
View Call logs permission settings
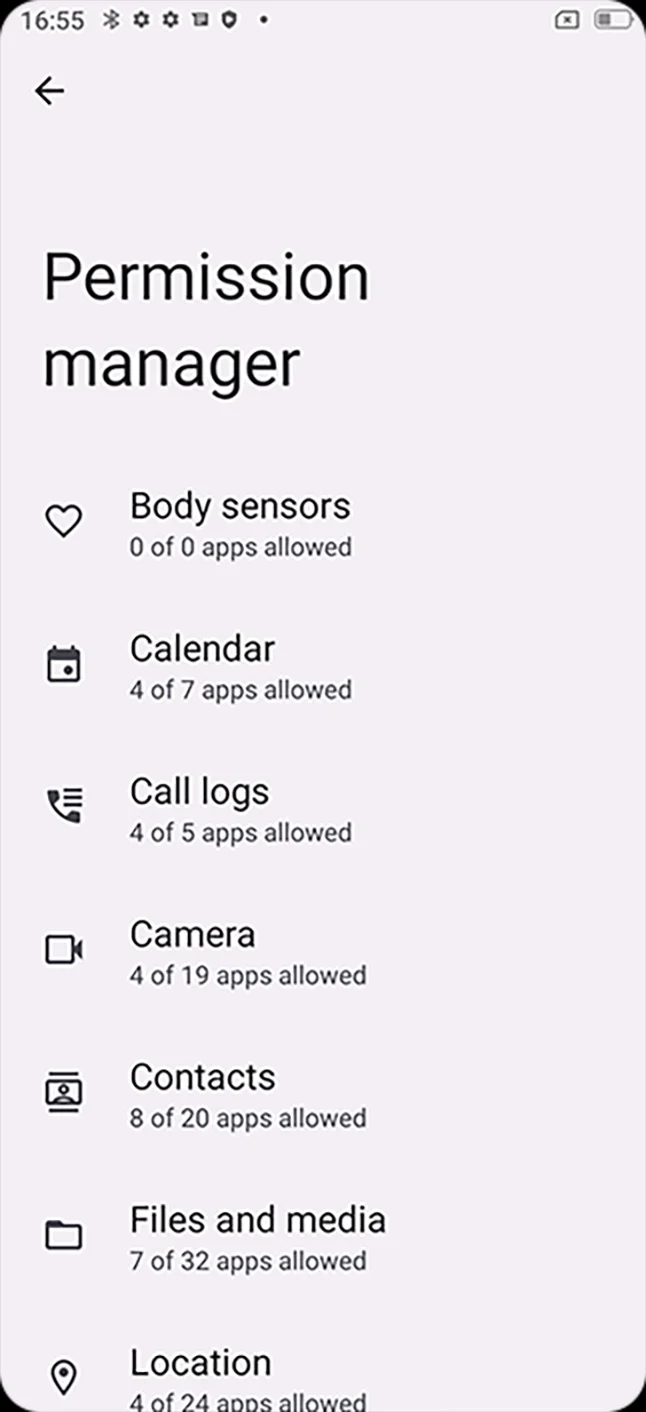[x=240, y=809]
